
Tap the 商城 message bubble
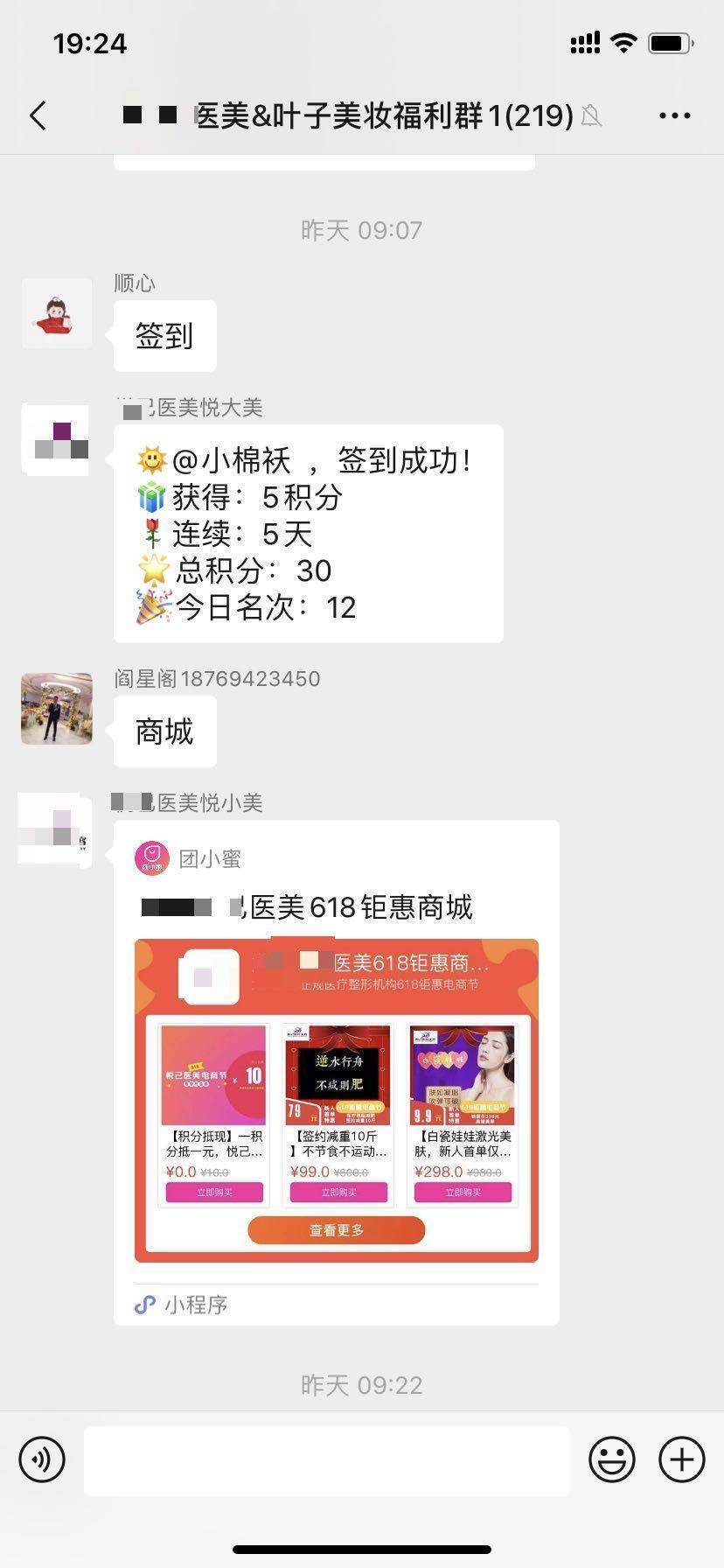163,731
